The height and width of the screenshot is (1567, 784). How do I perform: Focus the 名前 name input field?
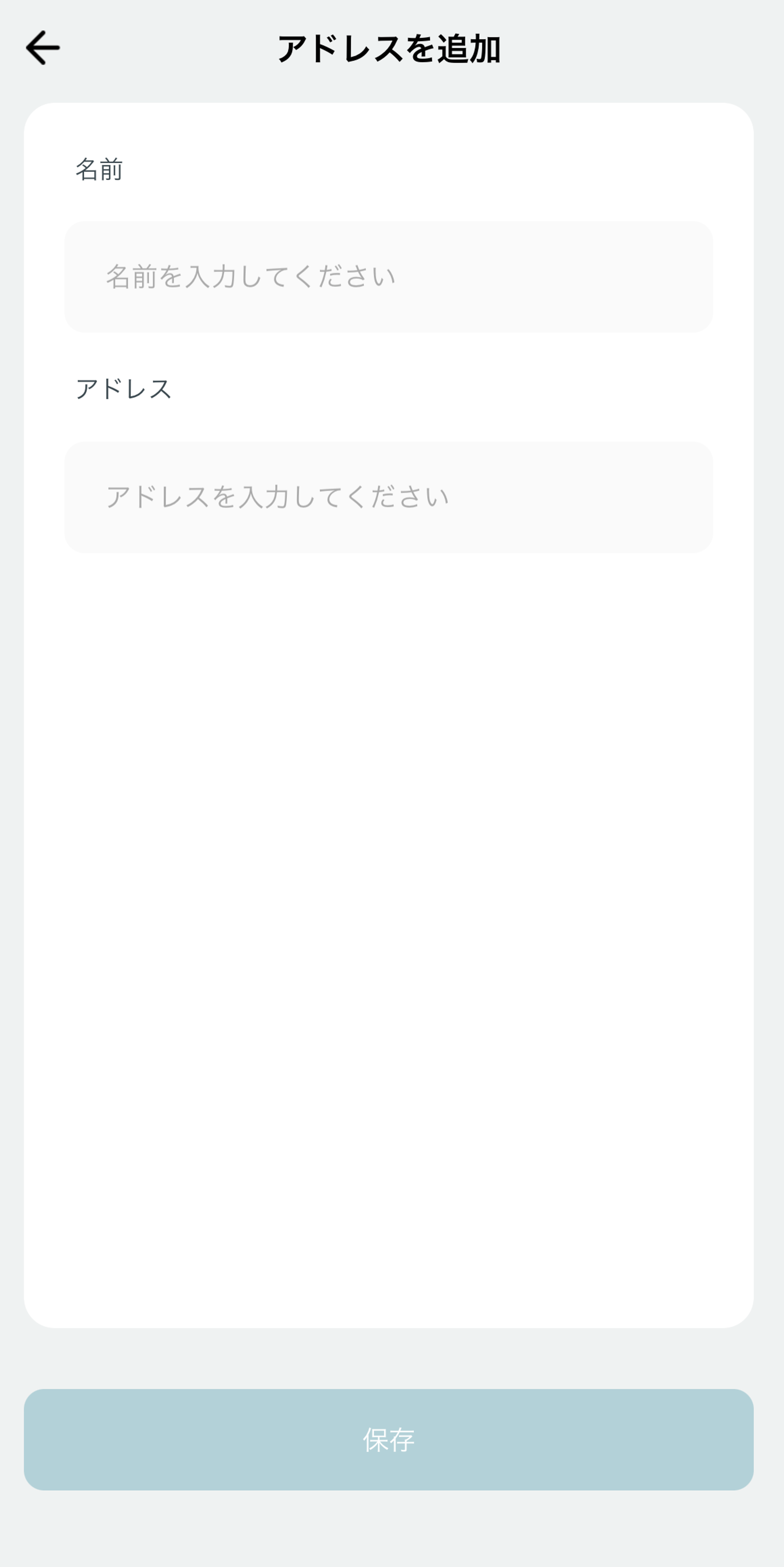[x=388, y=277]
